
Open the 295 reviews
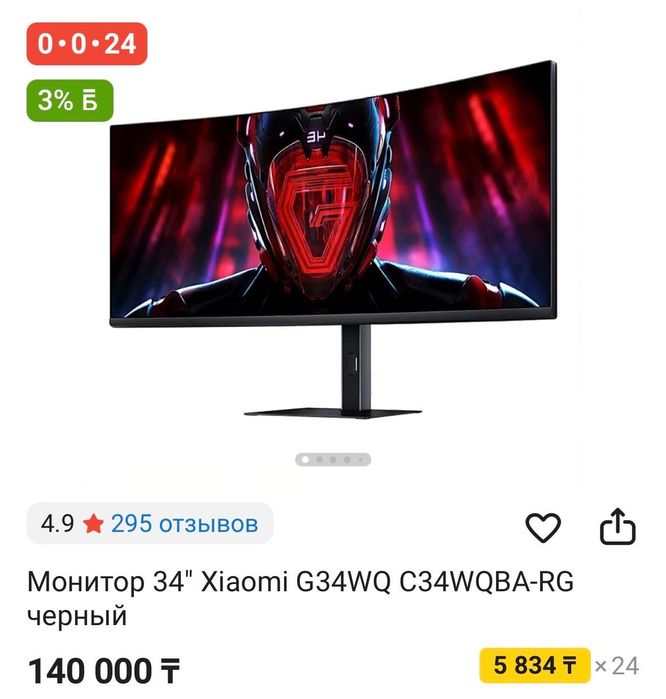pyautogui.click(x=184, y=523)
